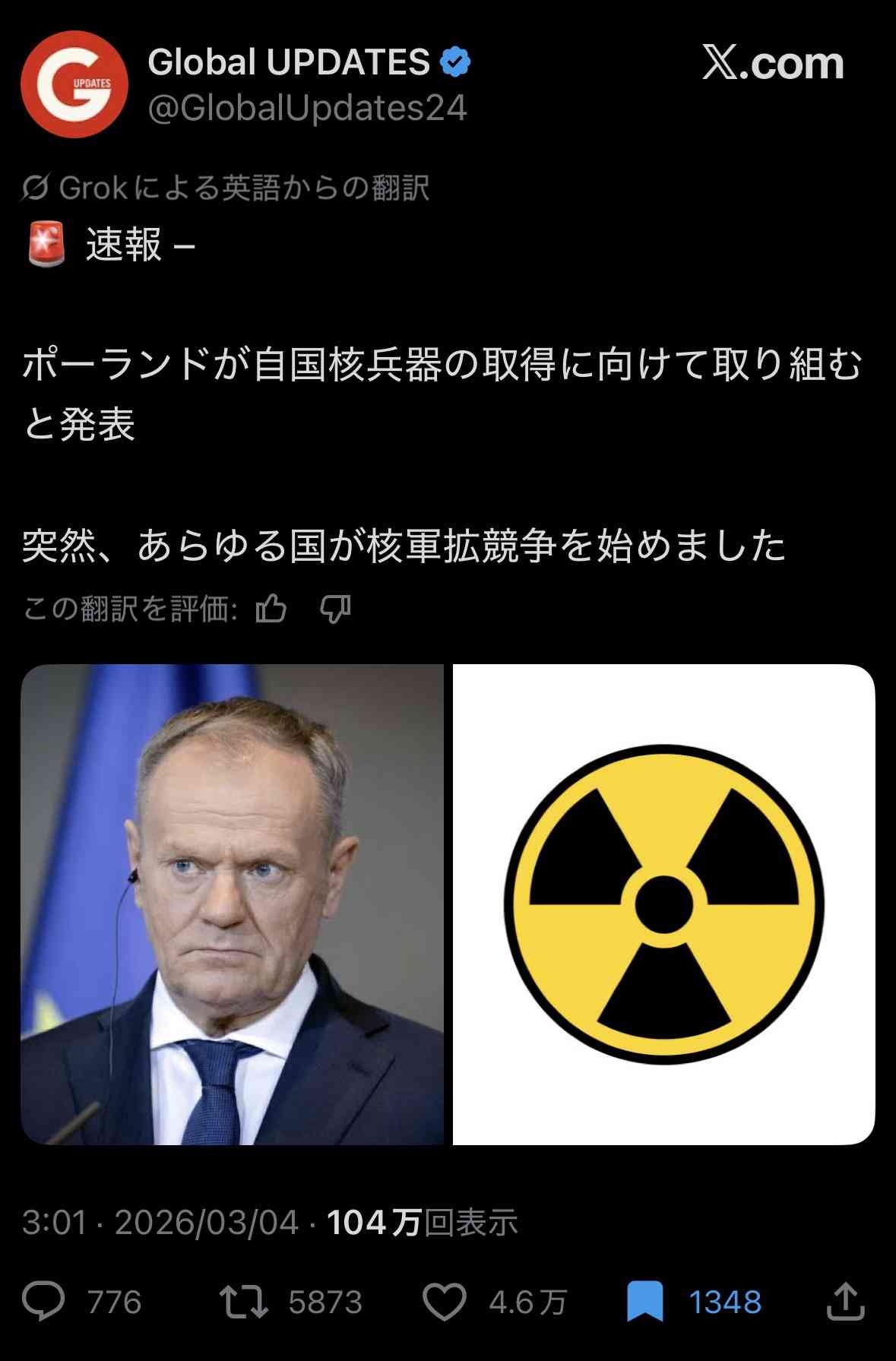
Task: Open the Global UPDATES profile picture
Action: [74, 84]
